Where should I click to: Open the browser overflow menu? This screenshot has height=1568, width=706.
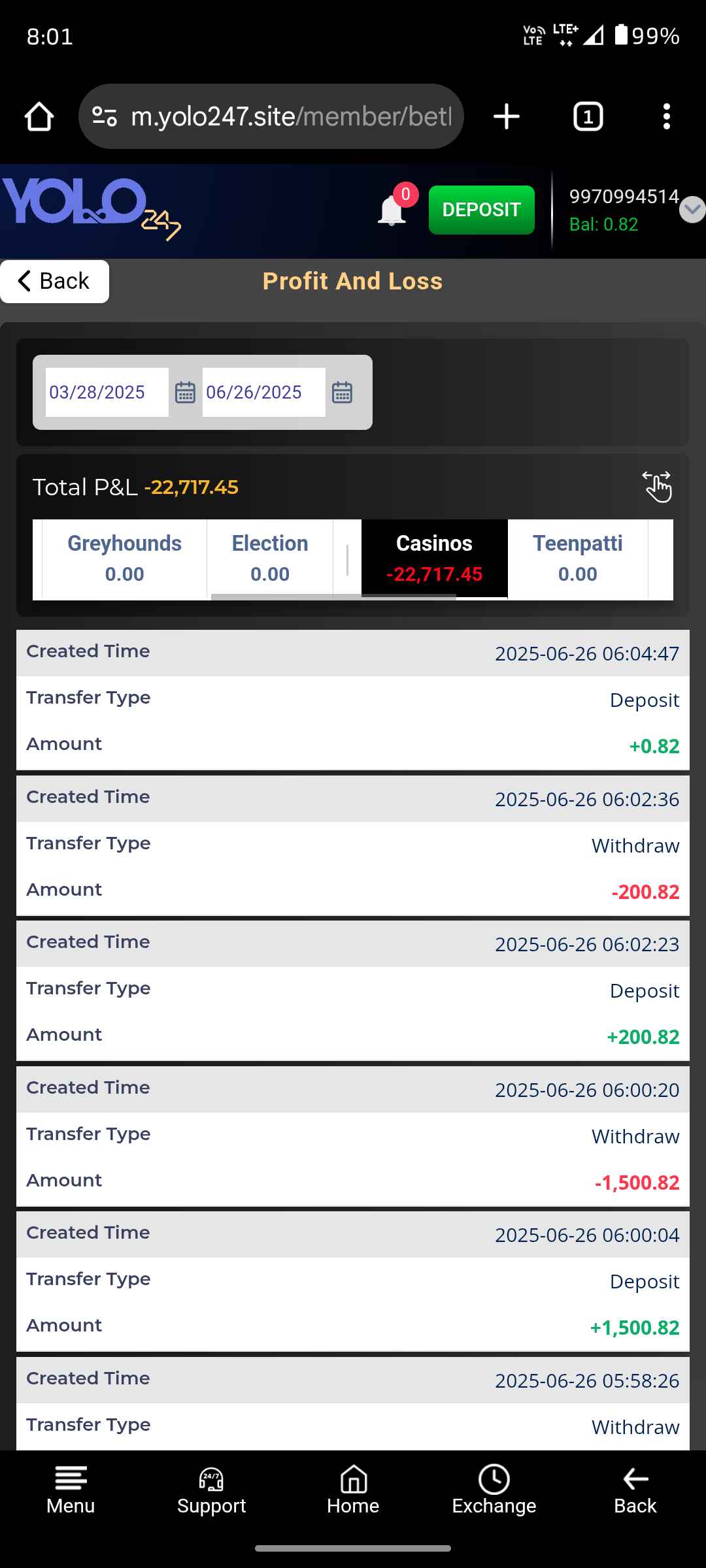666,117
